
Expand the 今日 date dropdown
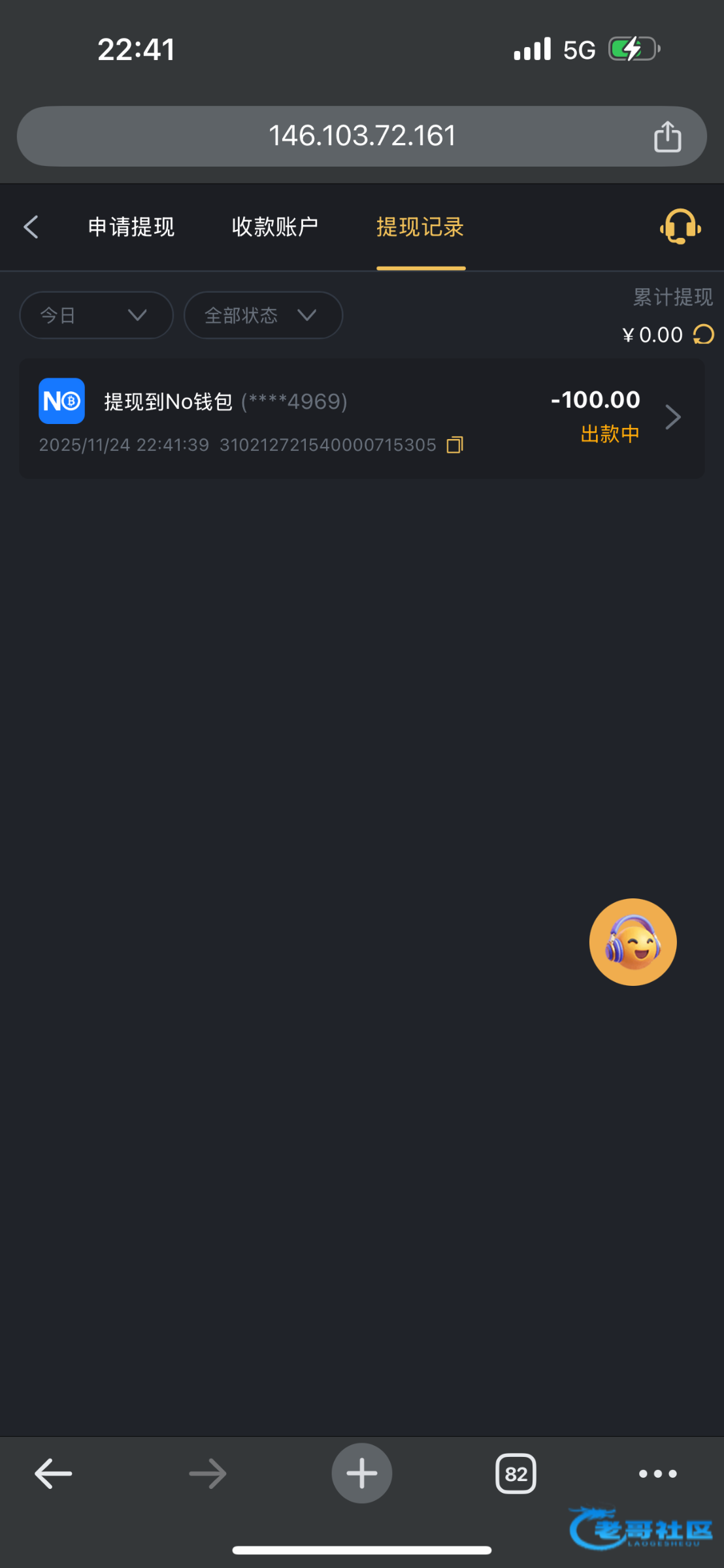pyautogui.click(x=96, y=316)
